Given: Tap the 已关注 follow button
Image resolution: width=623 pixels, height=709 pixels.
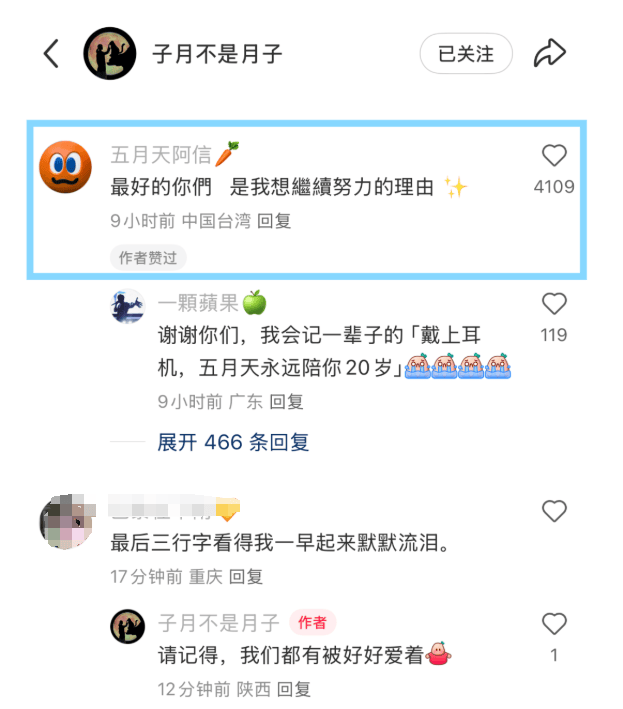Looking at the screenshot, I should [x=466, y=54].
